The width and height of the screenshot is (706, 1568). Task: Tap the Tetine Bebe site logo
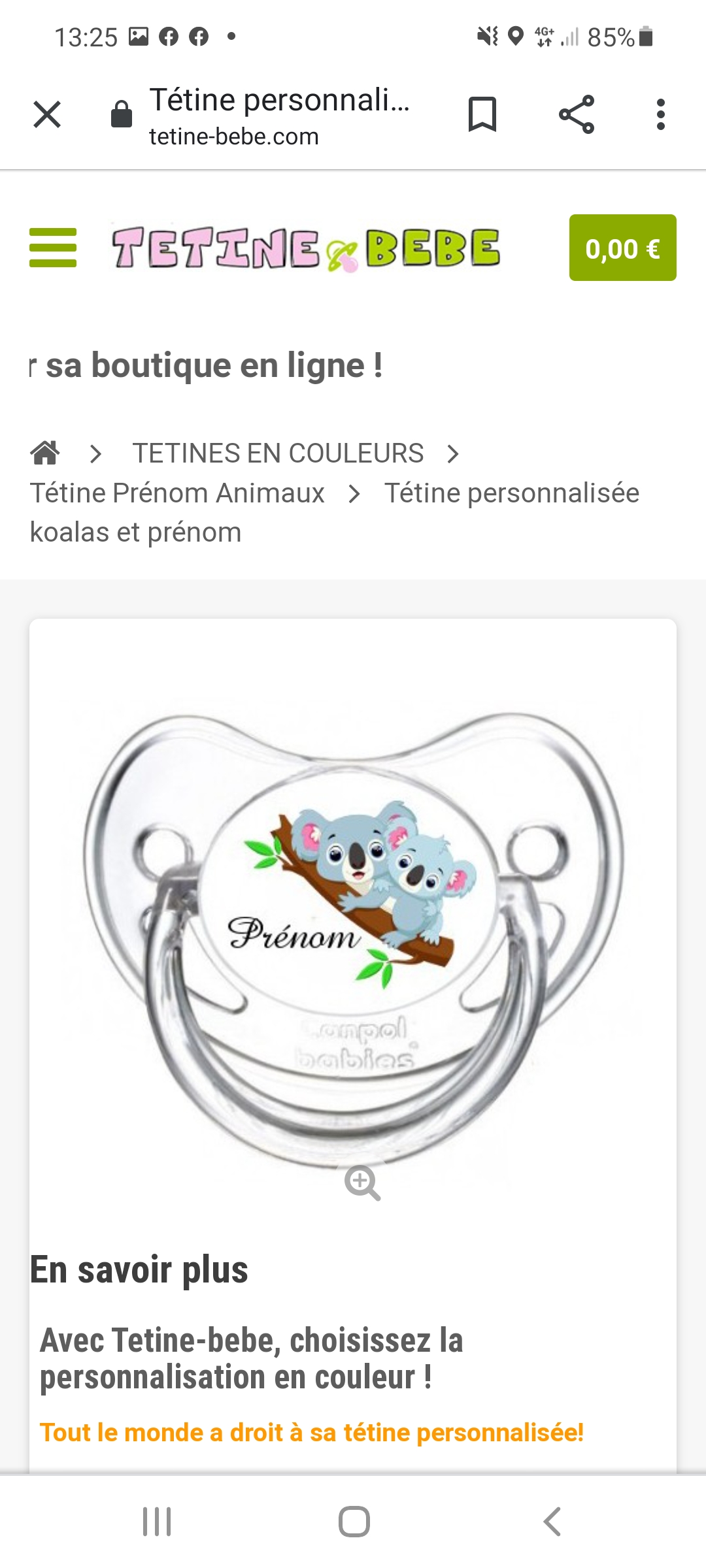point(306,248)
